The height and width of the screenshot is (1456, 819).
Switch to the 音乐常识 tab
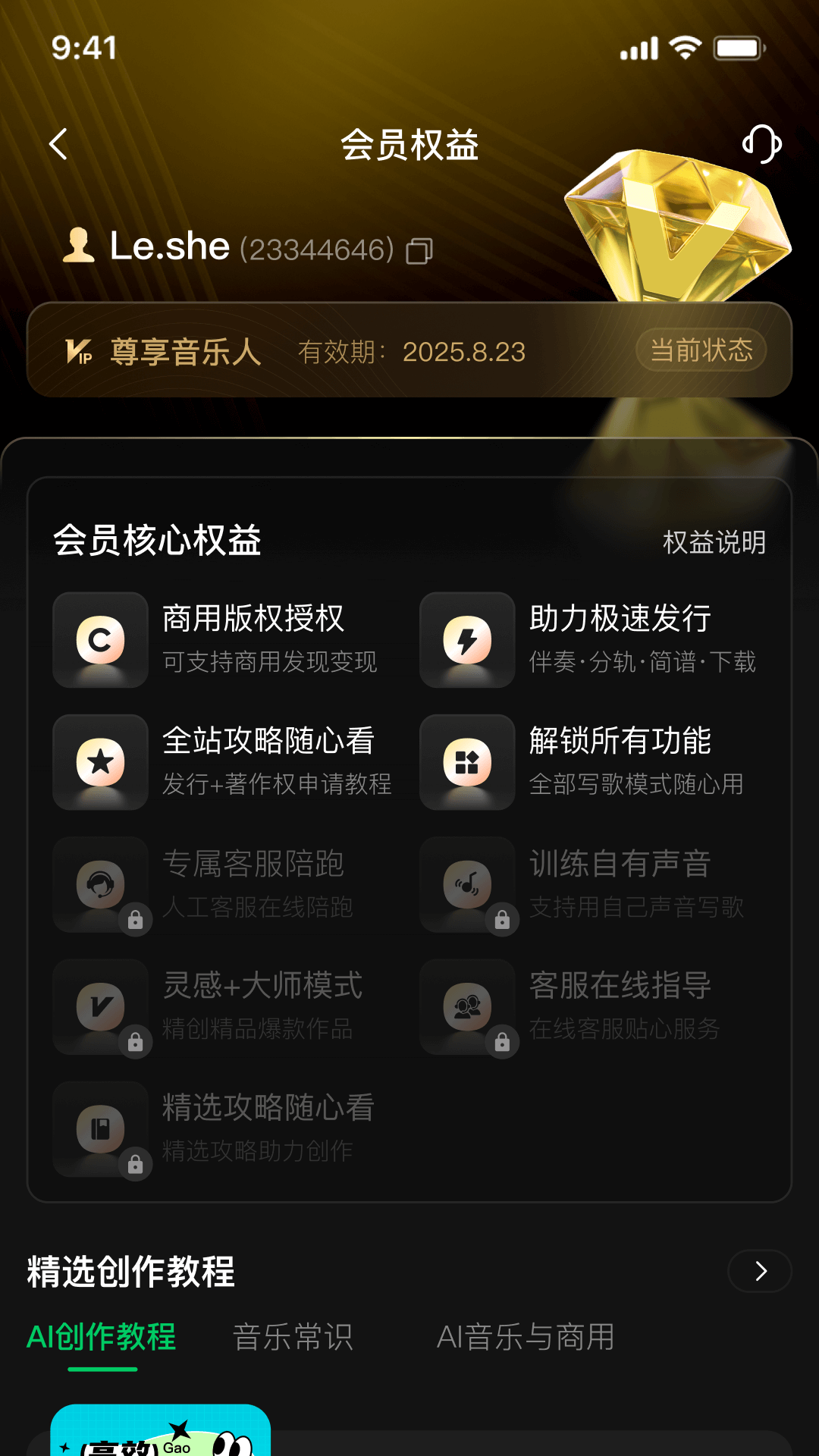[x=294, y=1338]
